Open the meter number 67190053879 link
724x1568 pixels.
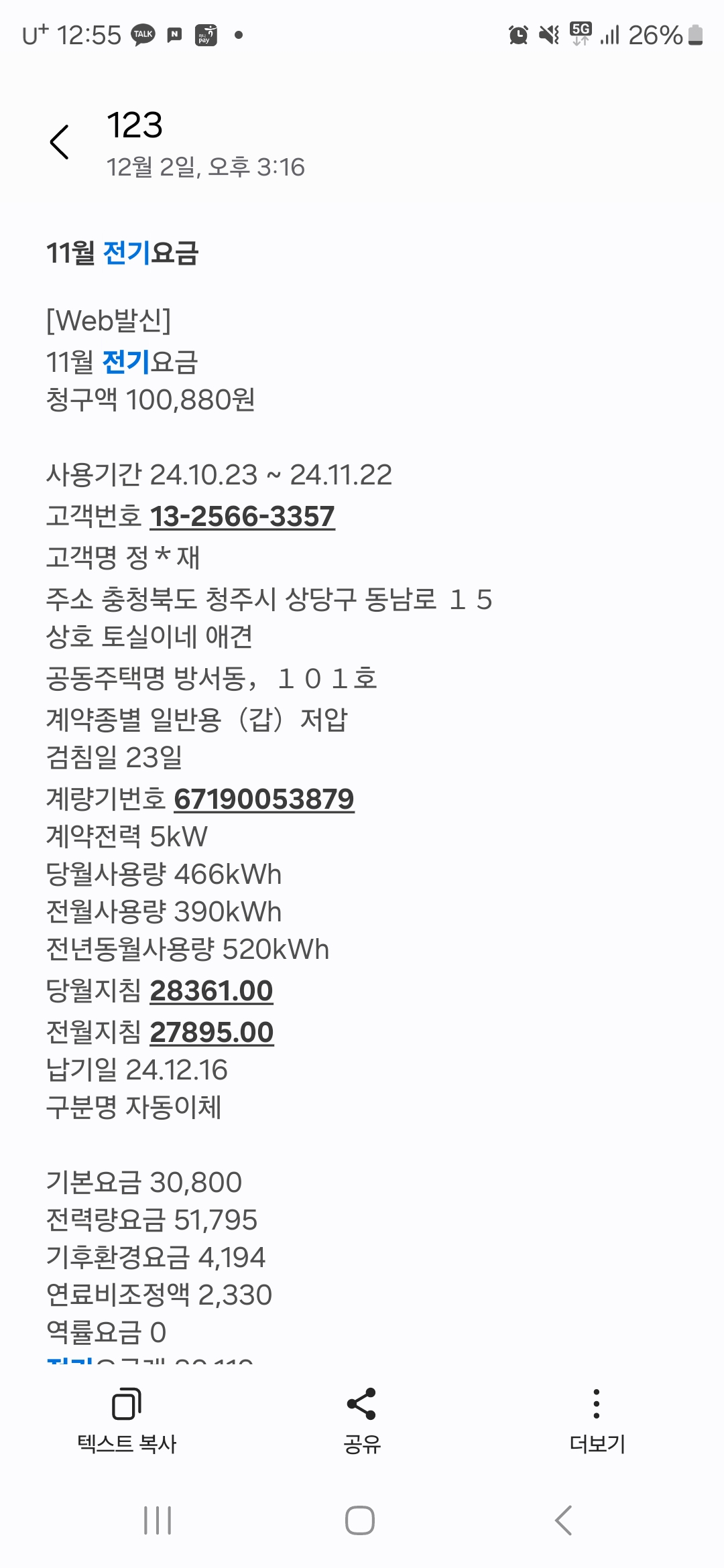263,799
